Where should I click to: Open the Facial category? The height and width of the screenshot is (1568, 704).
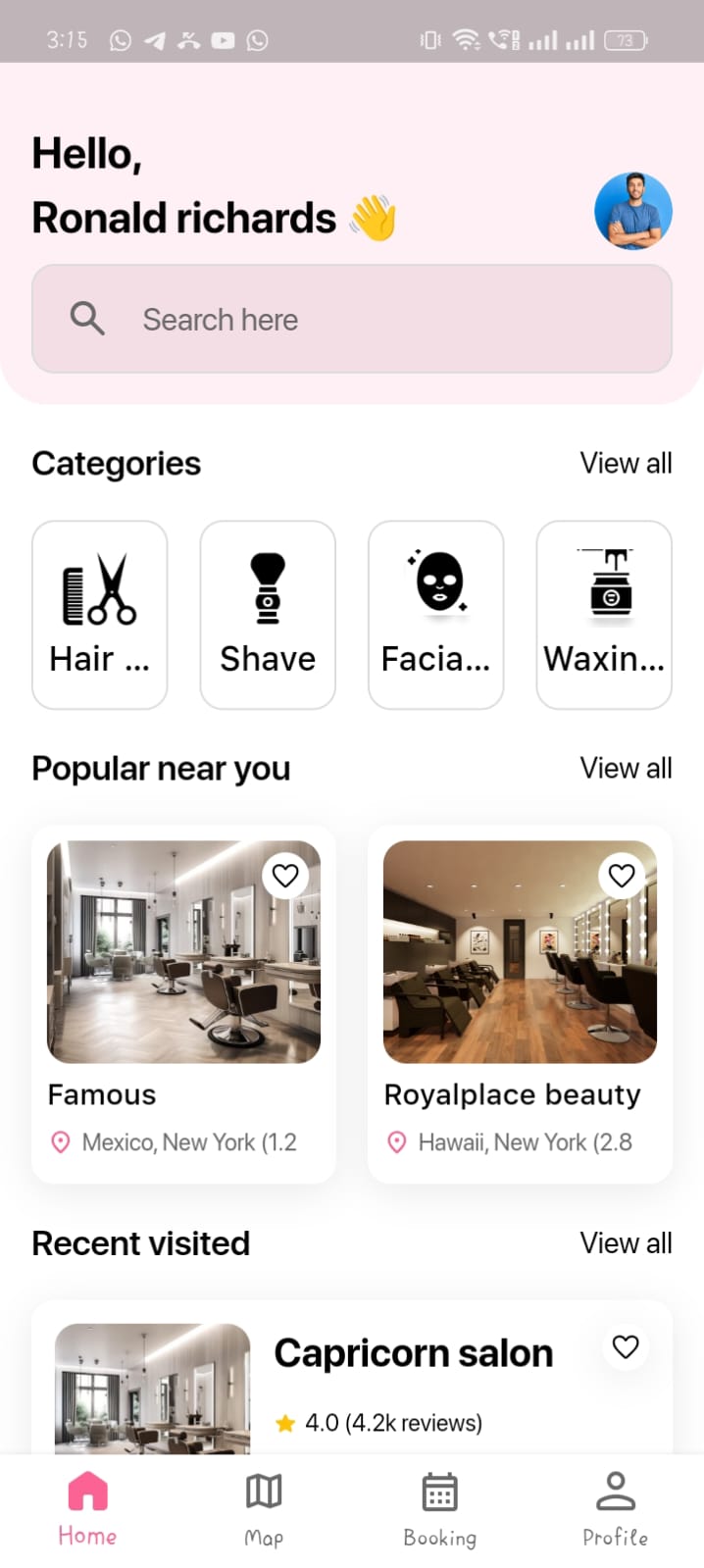[x=435, y=615]
